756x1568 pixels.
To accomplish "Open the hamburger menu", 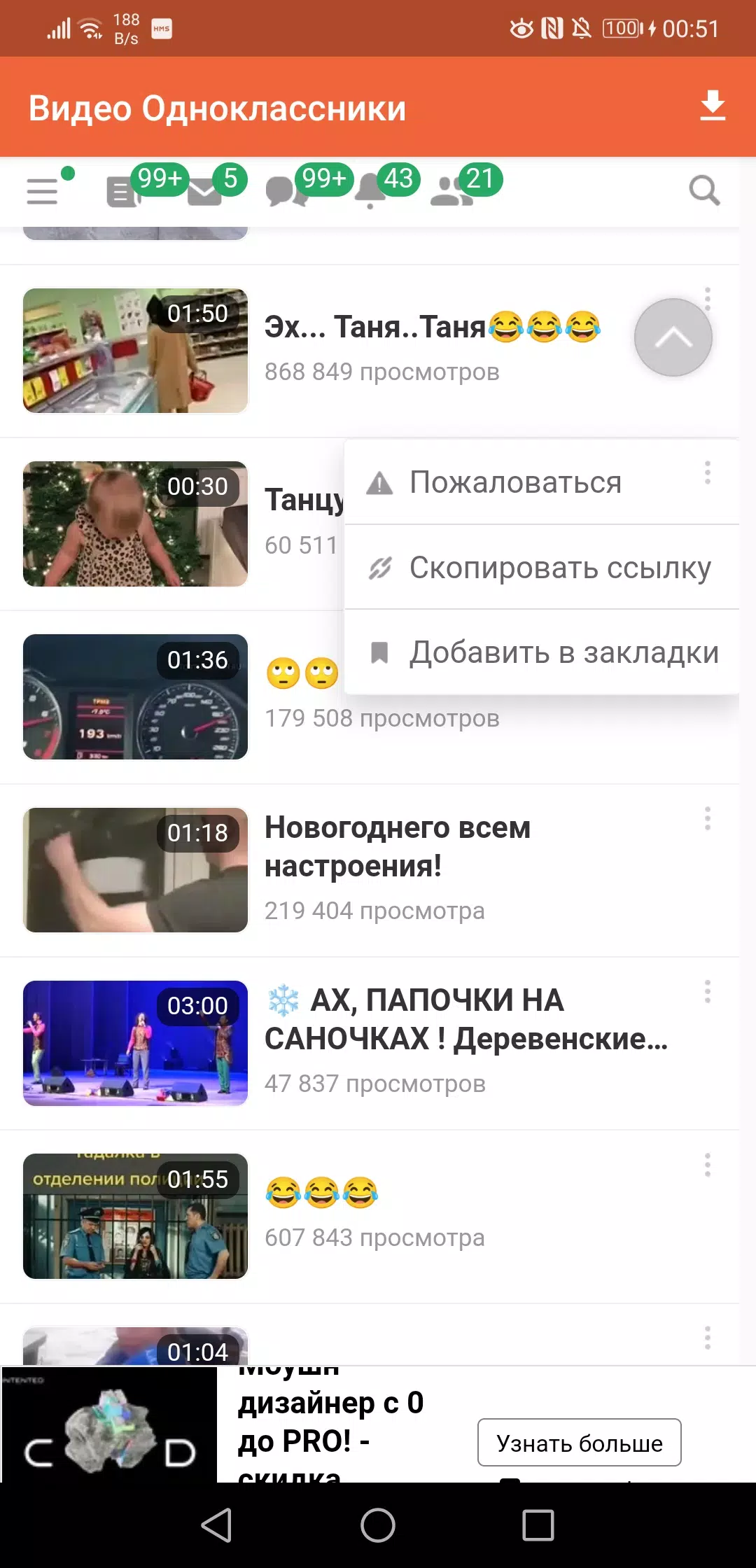I will tap(42, 190).
